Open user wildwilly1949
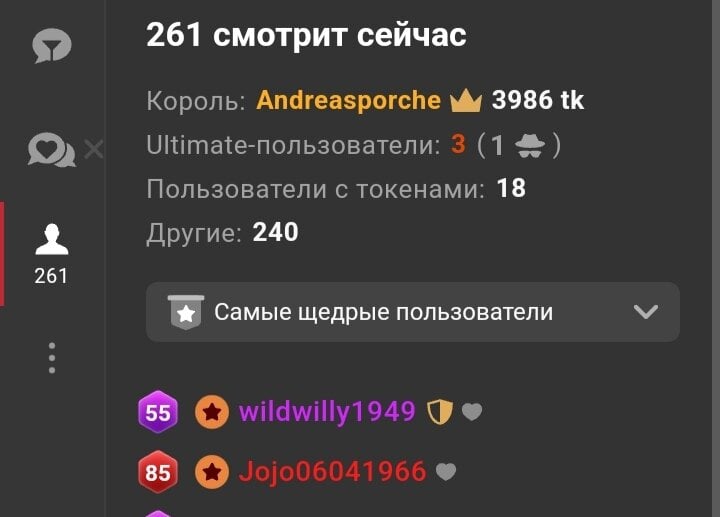Viewport: 720px width, 517px height. click(326, 412)
